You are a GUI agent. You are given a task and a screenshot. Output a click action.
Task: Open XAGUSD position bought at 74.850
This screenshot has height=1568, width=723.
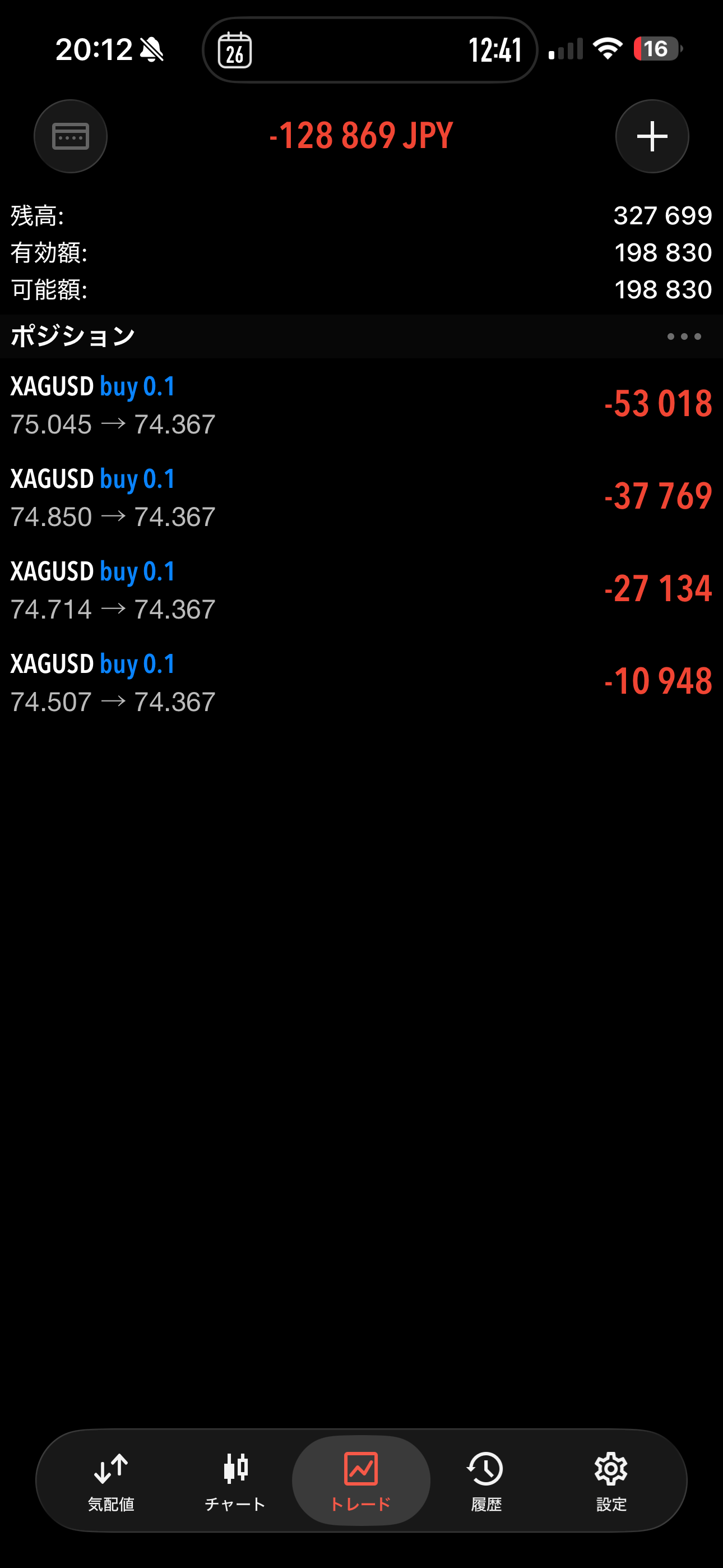click(361, 497)
